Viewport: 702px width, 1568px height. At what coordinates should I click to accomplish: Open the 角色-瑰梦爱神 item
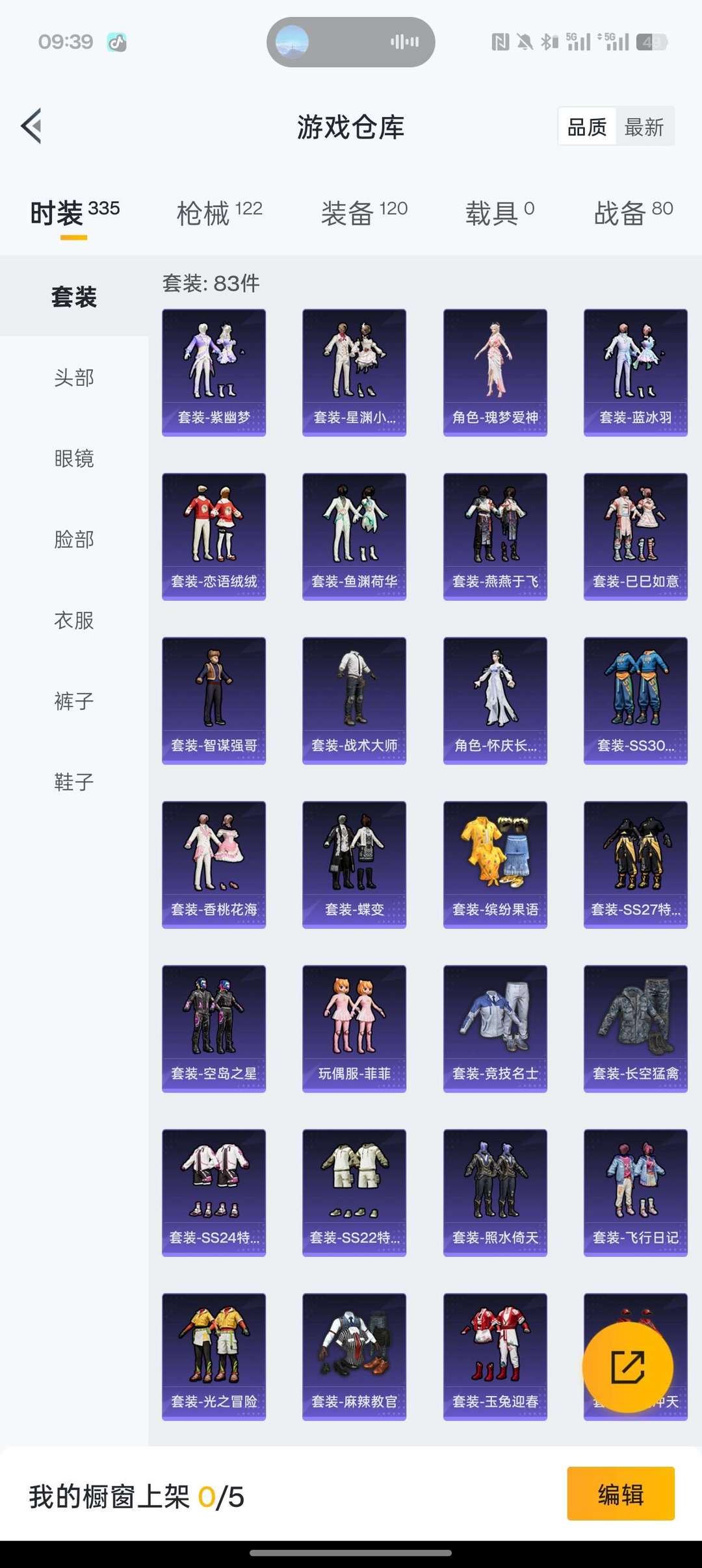coord(495,373)
